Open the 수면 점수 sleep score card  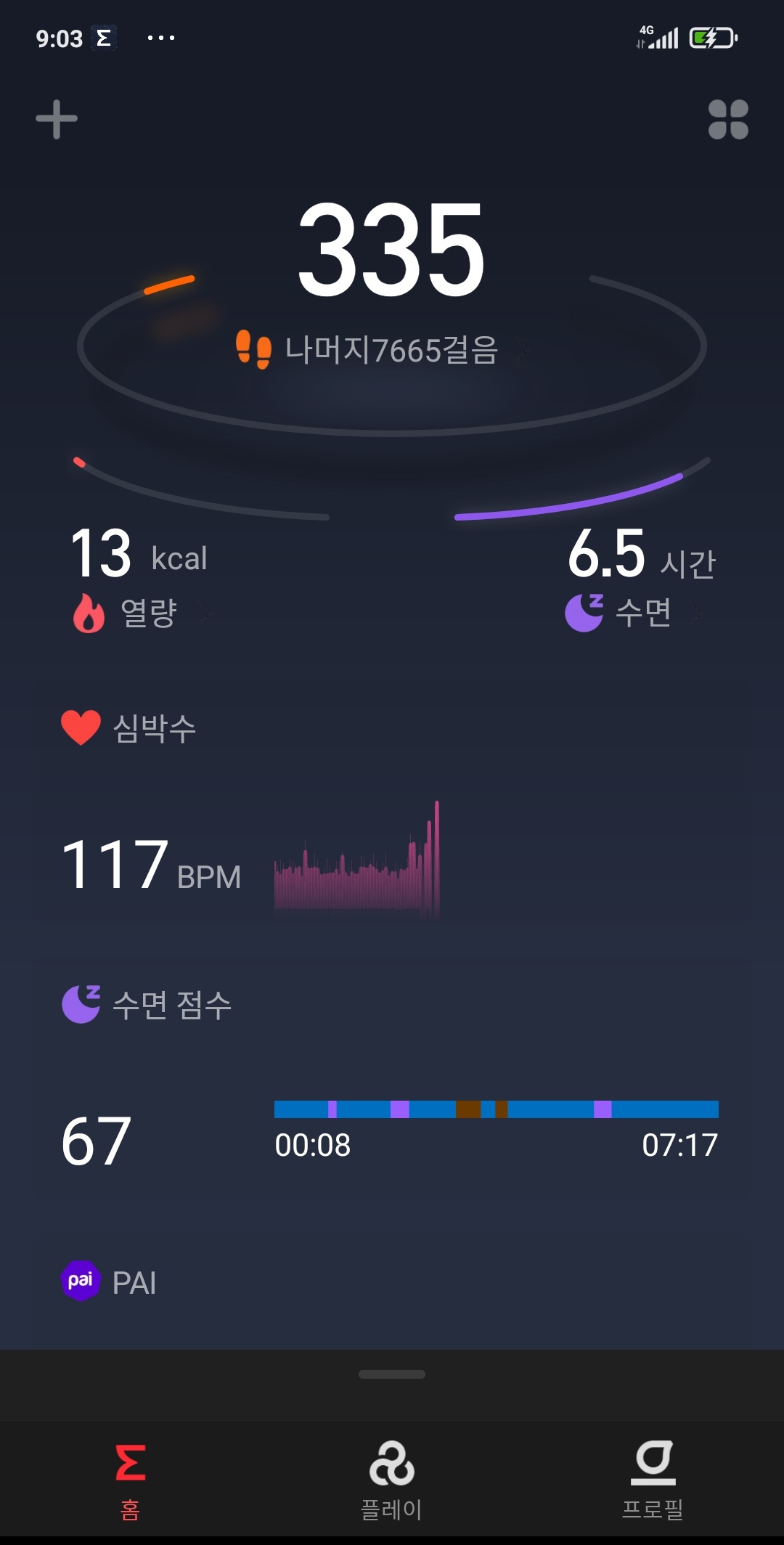click(x=392, y=1082)
